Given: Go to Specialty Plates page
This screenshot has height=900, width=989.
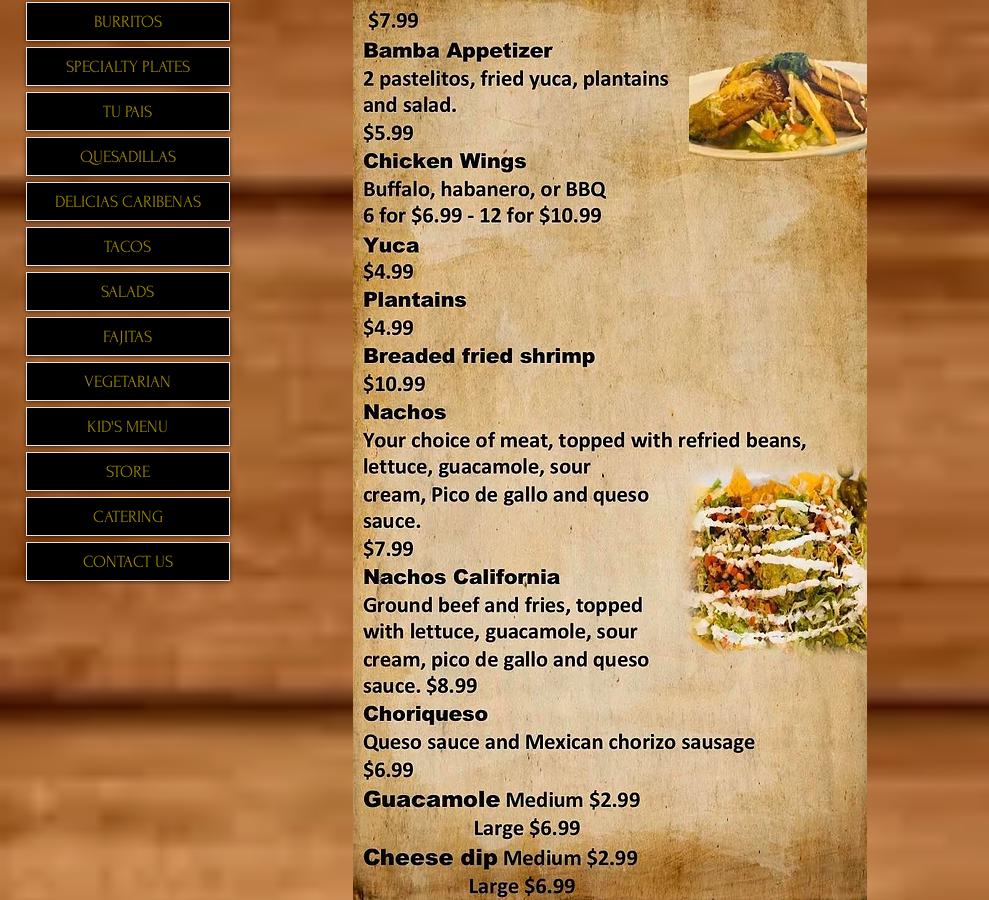Looking at the screenshot, I should [128, 66].
